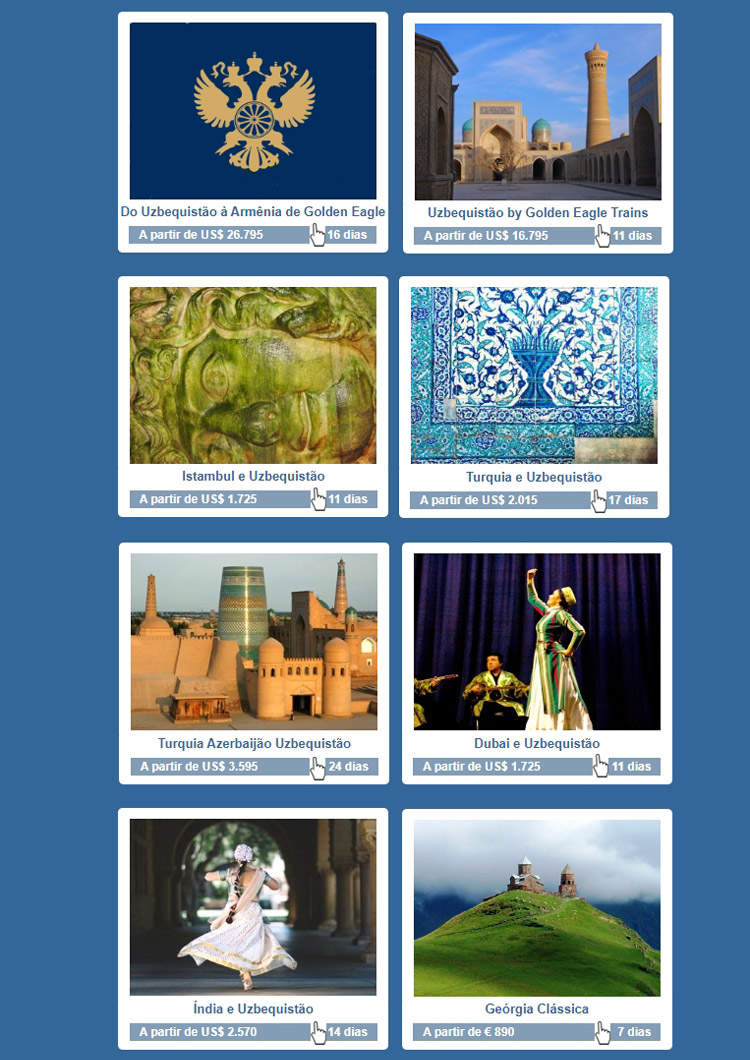
Task: Open Uzbequistão by Golden Eagle Trains tour
Action: (x=538, y=212)
